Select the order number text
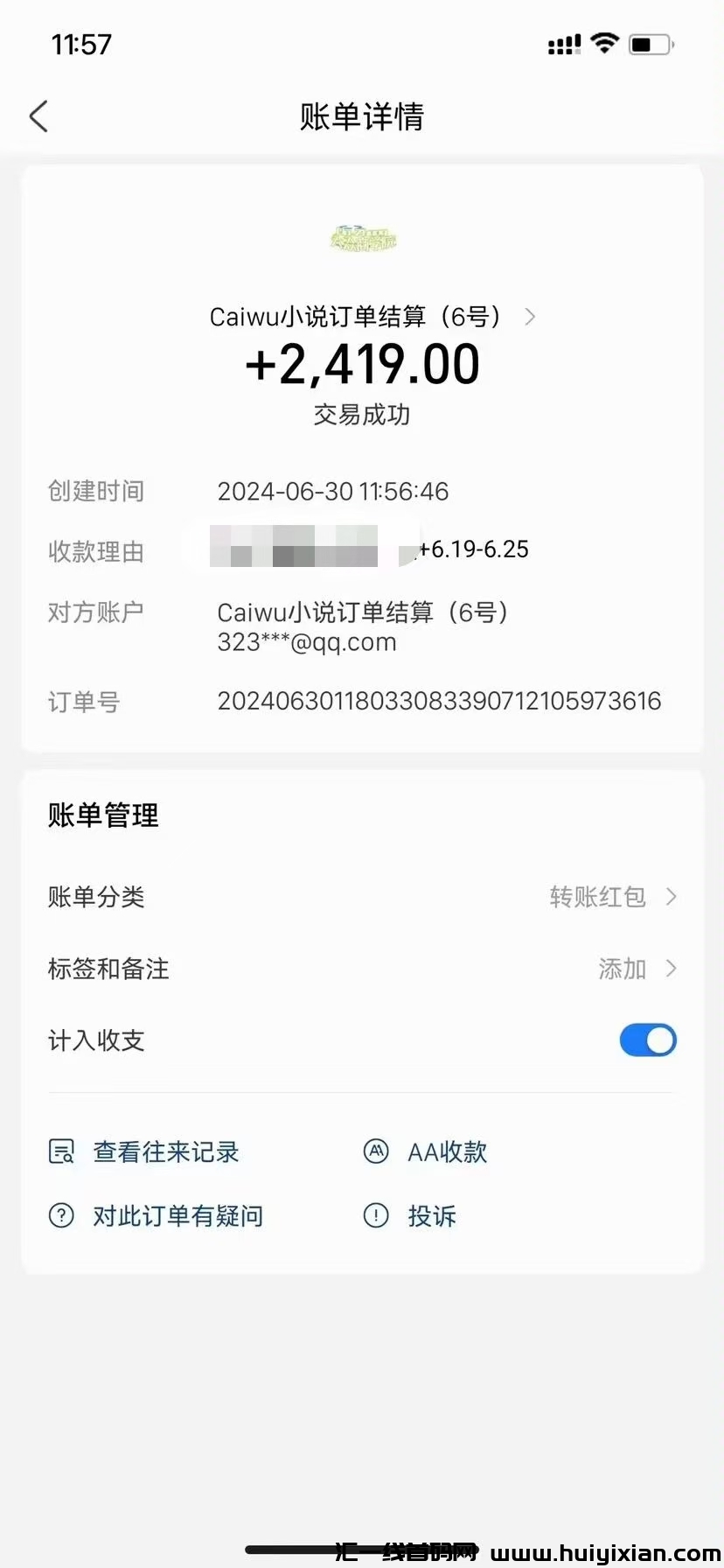The image size is (724, 1568). click(x=439, y=700)
